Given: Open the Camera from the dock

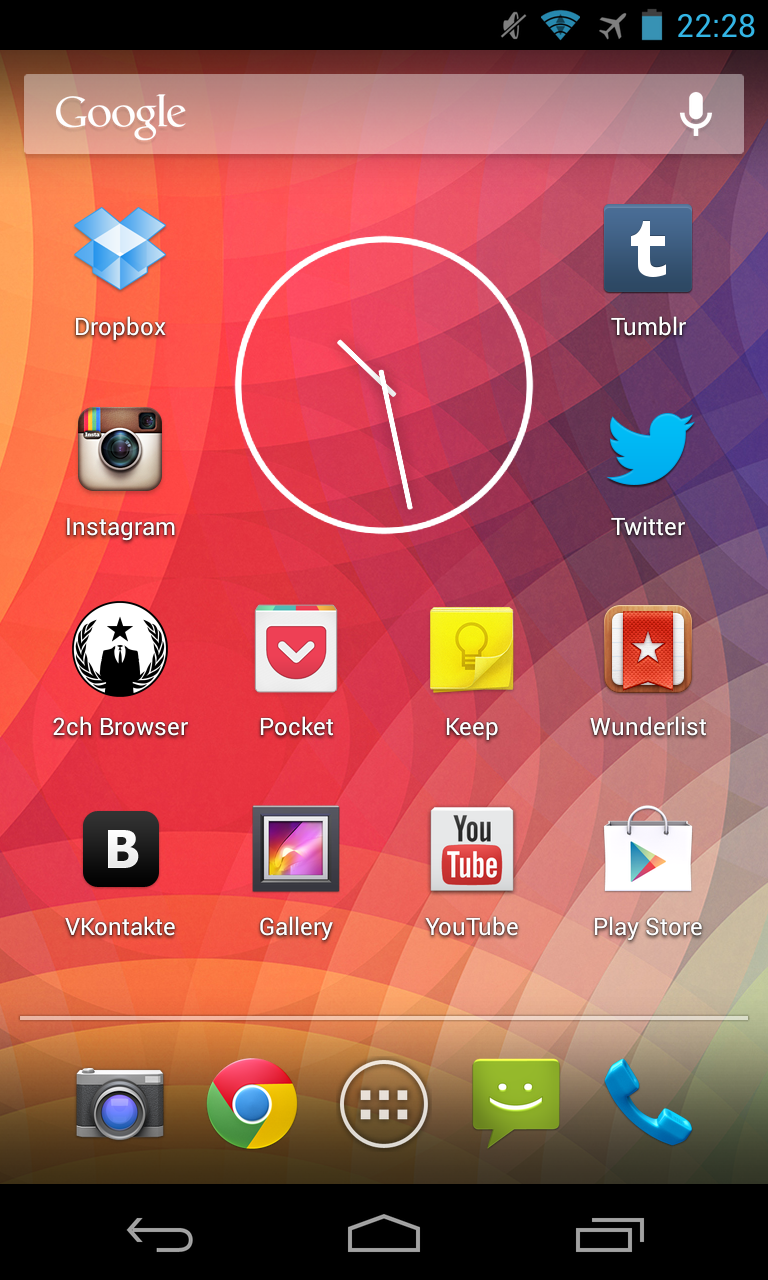Looking at the screenshot, I should pyautogui.click(x=120, y=1103).
